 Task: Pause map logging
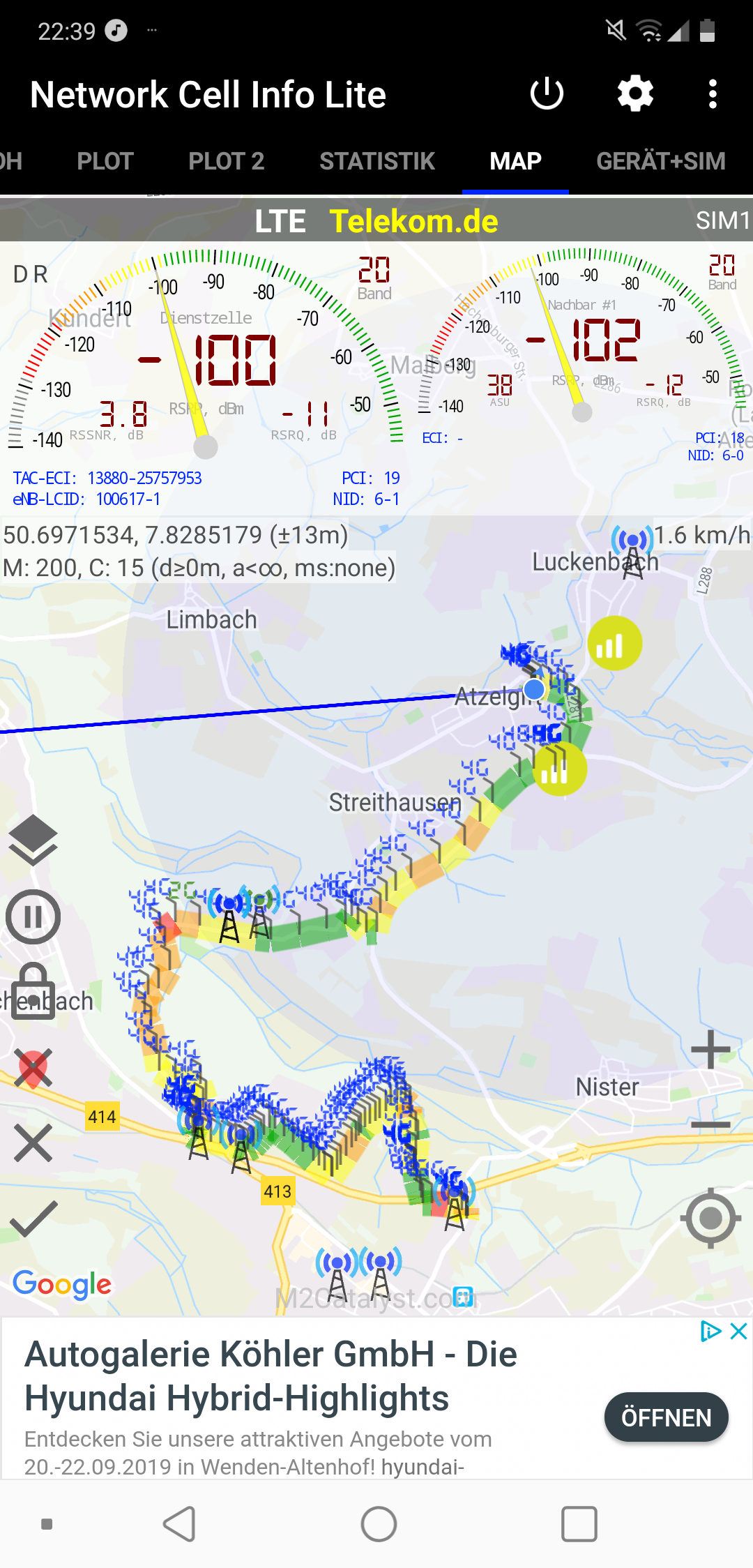pos(33,917)
